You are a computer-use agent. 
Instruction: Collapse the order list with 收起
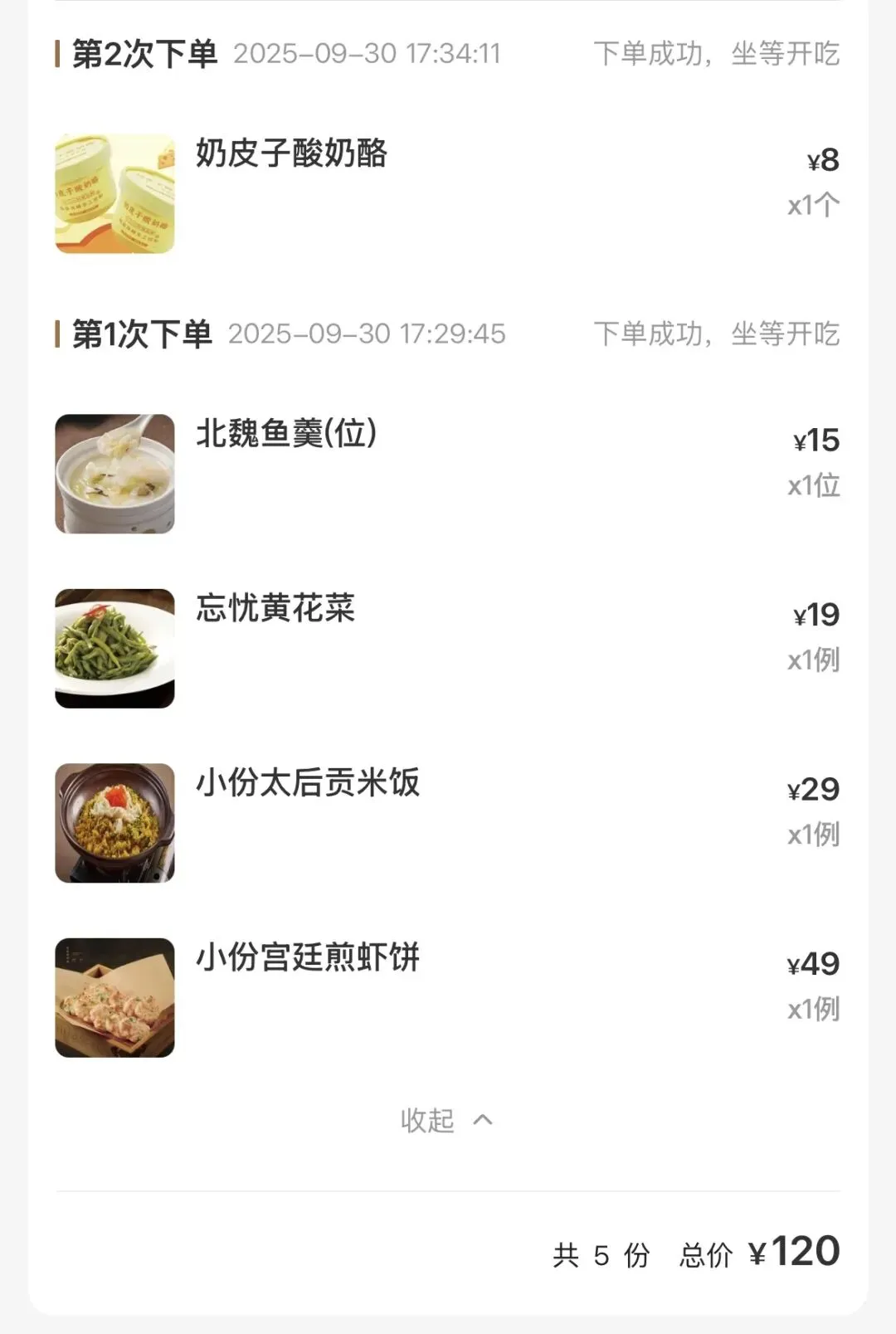click(446, 1120)
